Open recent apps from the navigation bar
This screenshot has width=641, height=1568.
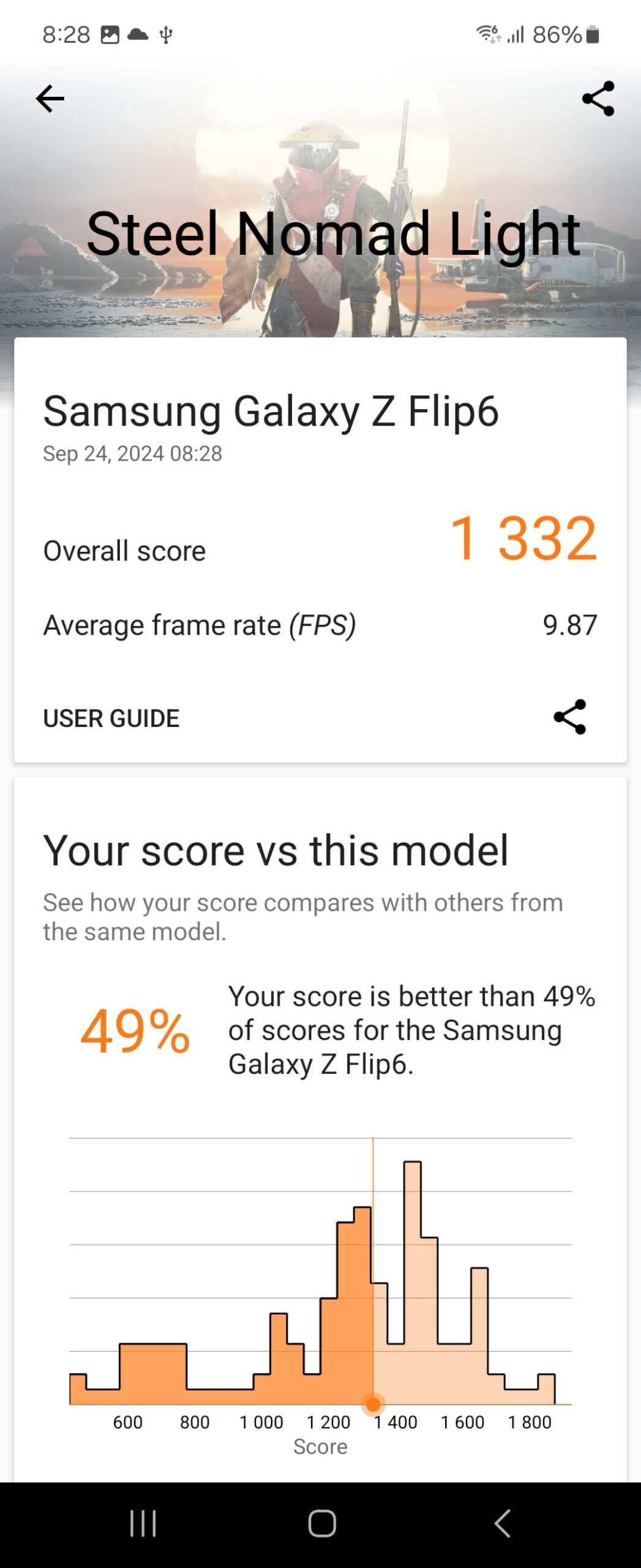[143, 1523]
